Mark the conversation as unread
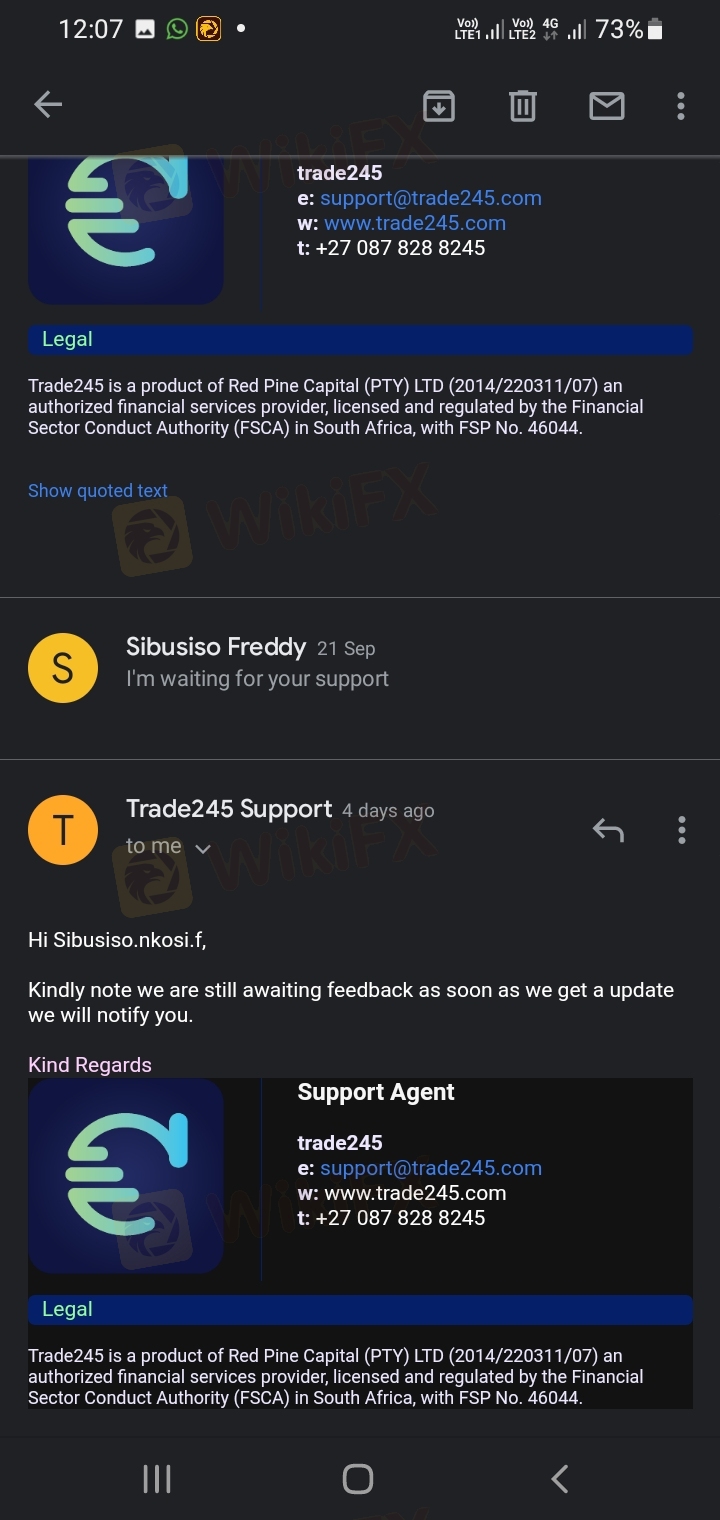The width and height of the screenshot is (720, 1520). point(606,105)
